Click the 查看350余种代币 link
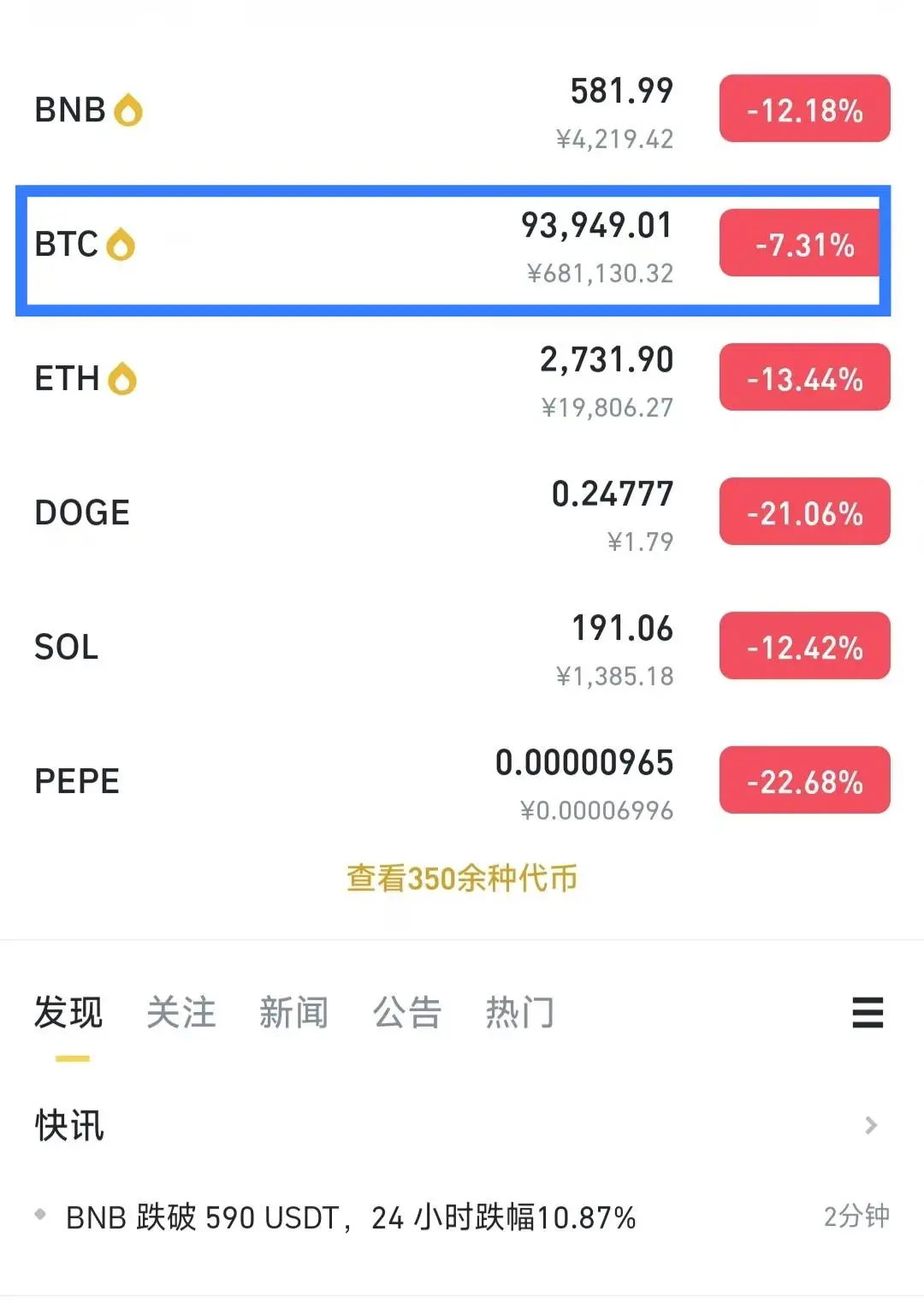The image size is (924, 1308). click(462, 879)
